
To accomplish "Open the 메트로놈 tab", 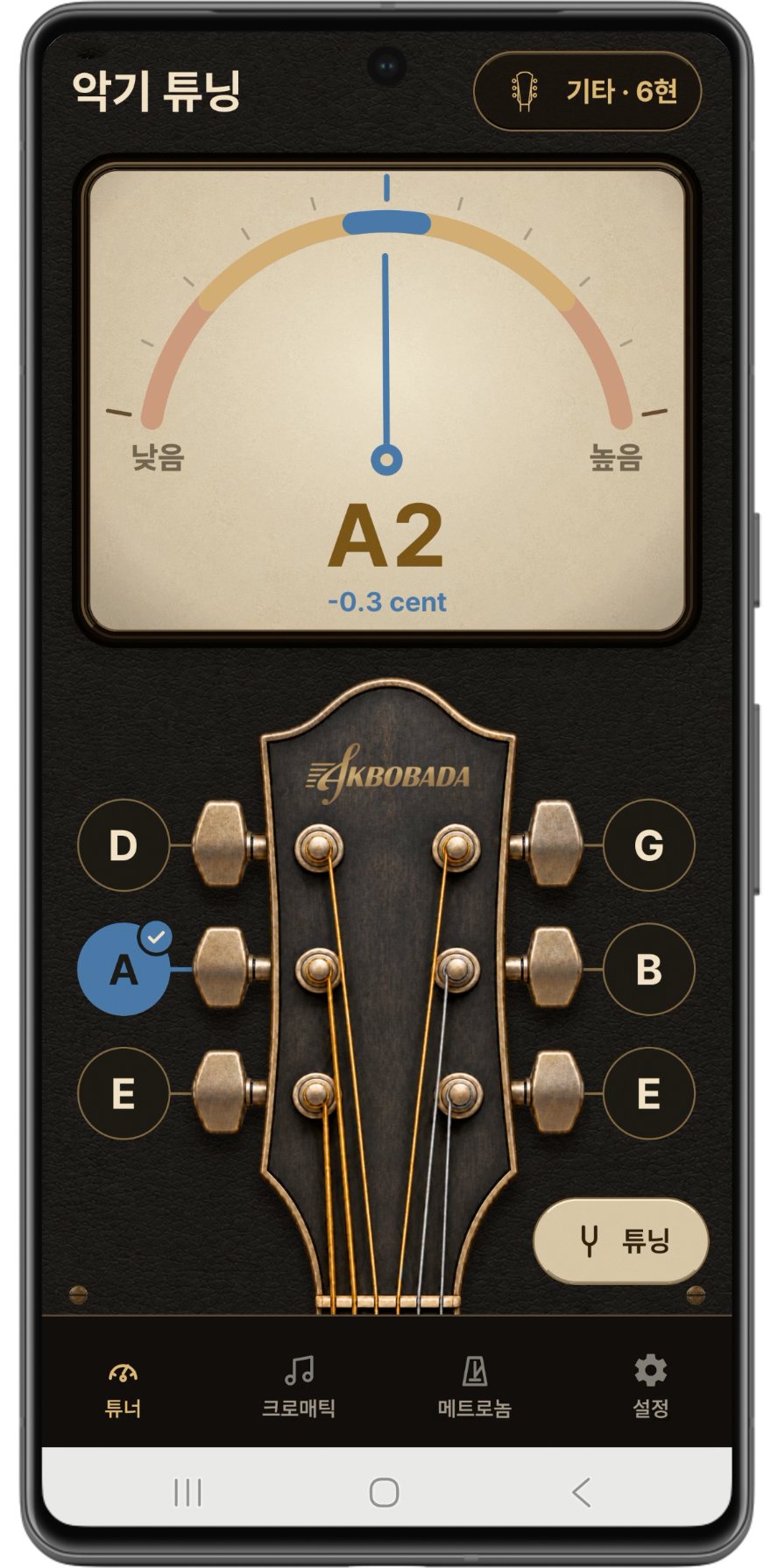I will pos(475,1388).
